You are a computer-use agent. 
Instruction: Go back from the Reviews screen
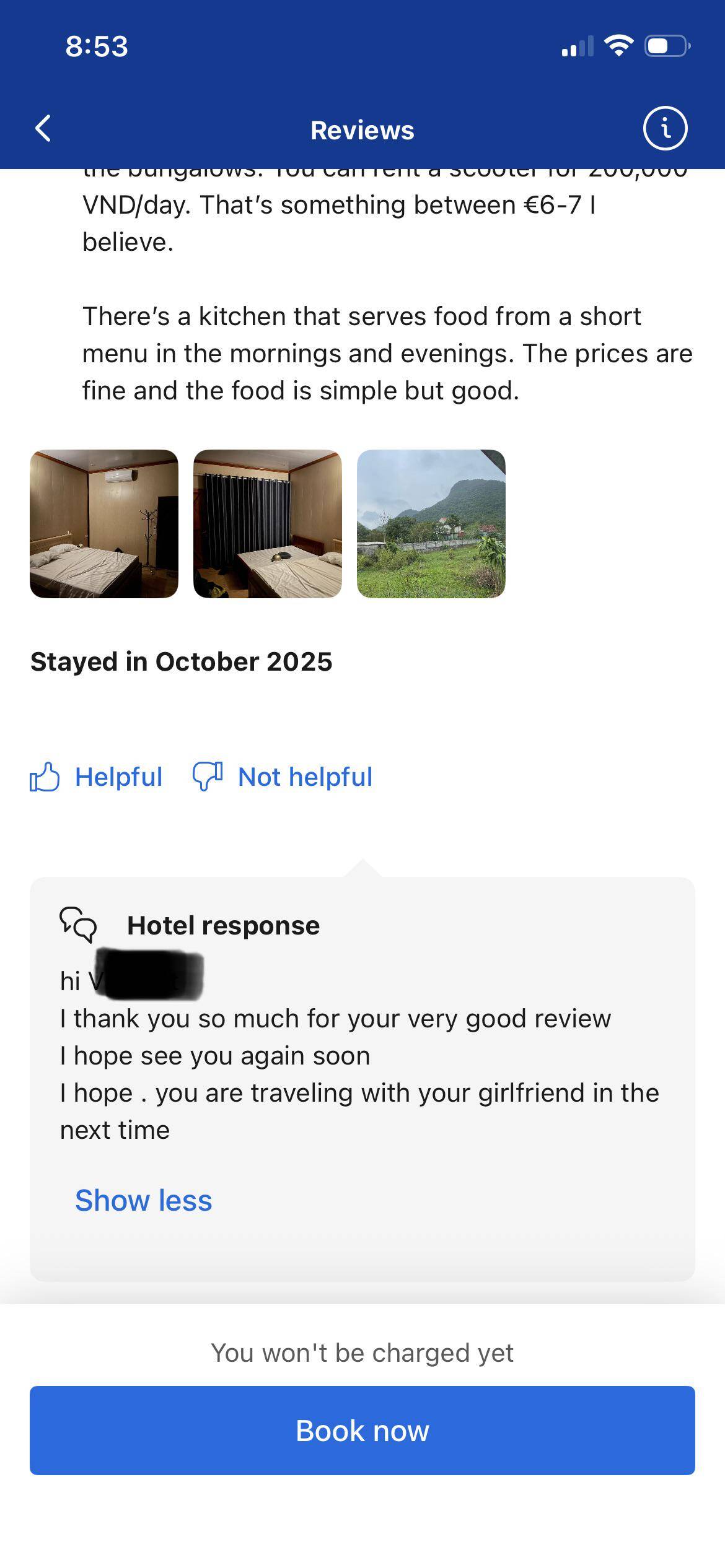pyautogui.click(x=43, y=129)
